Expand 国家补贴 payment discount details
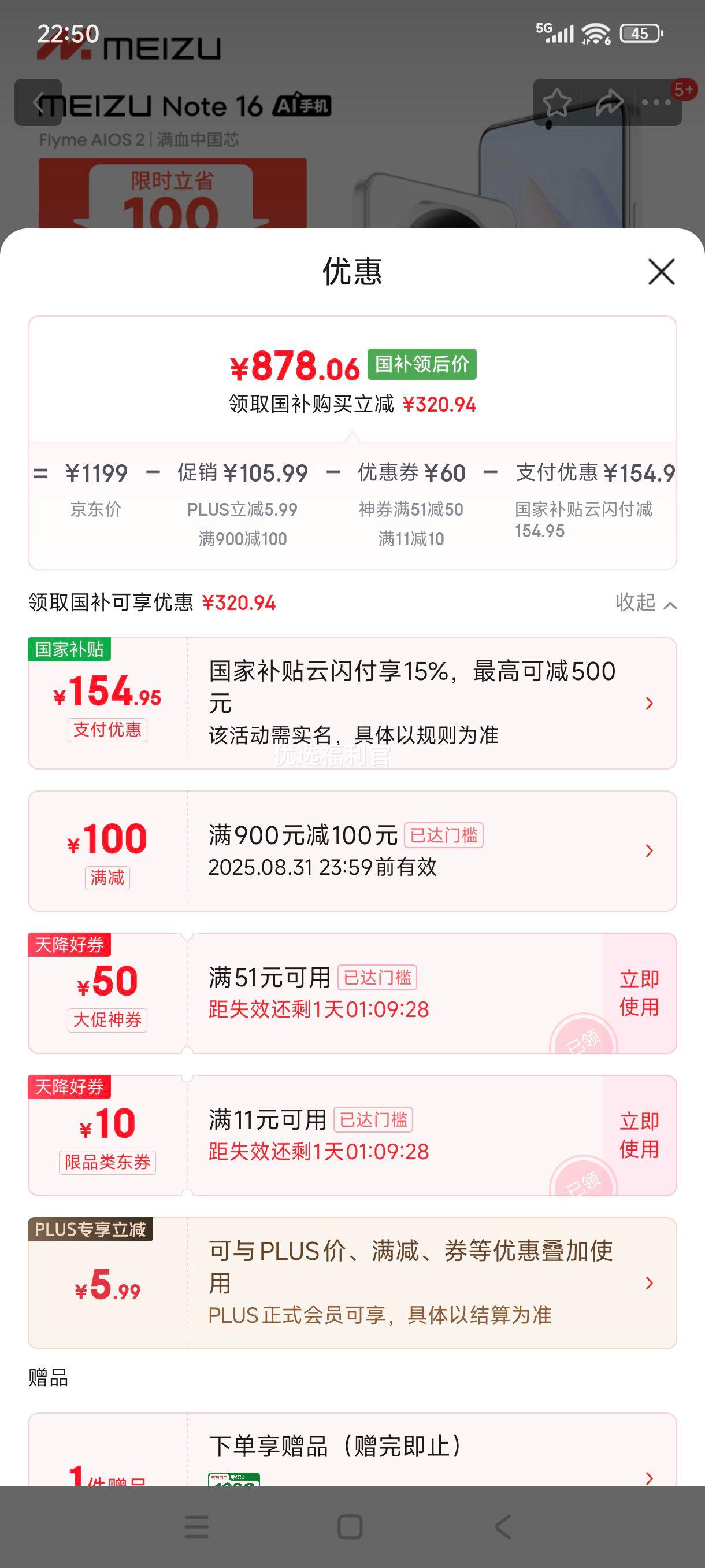705x1568 pixels. pyautogui.click(x=649, y=703)
